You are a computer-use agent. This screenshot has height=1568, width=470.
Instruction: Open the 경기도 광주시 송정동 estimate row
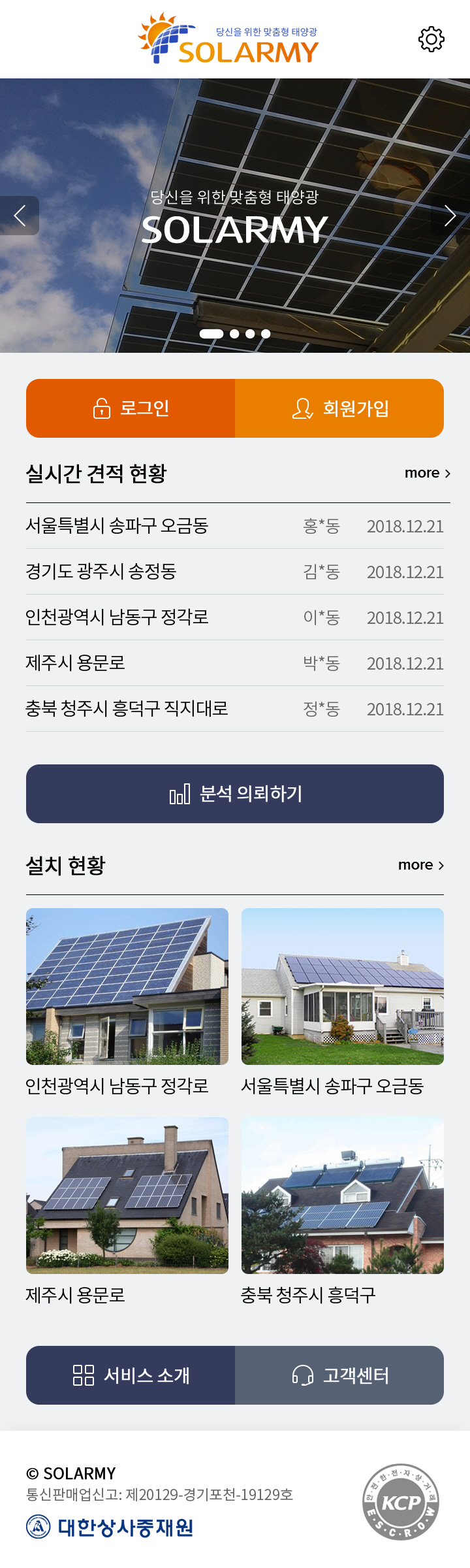coord(235,572)
